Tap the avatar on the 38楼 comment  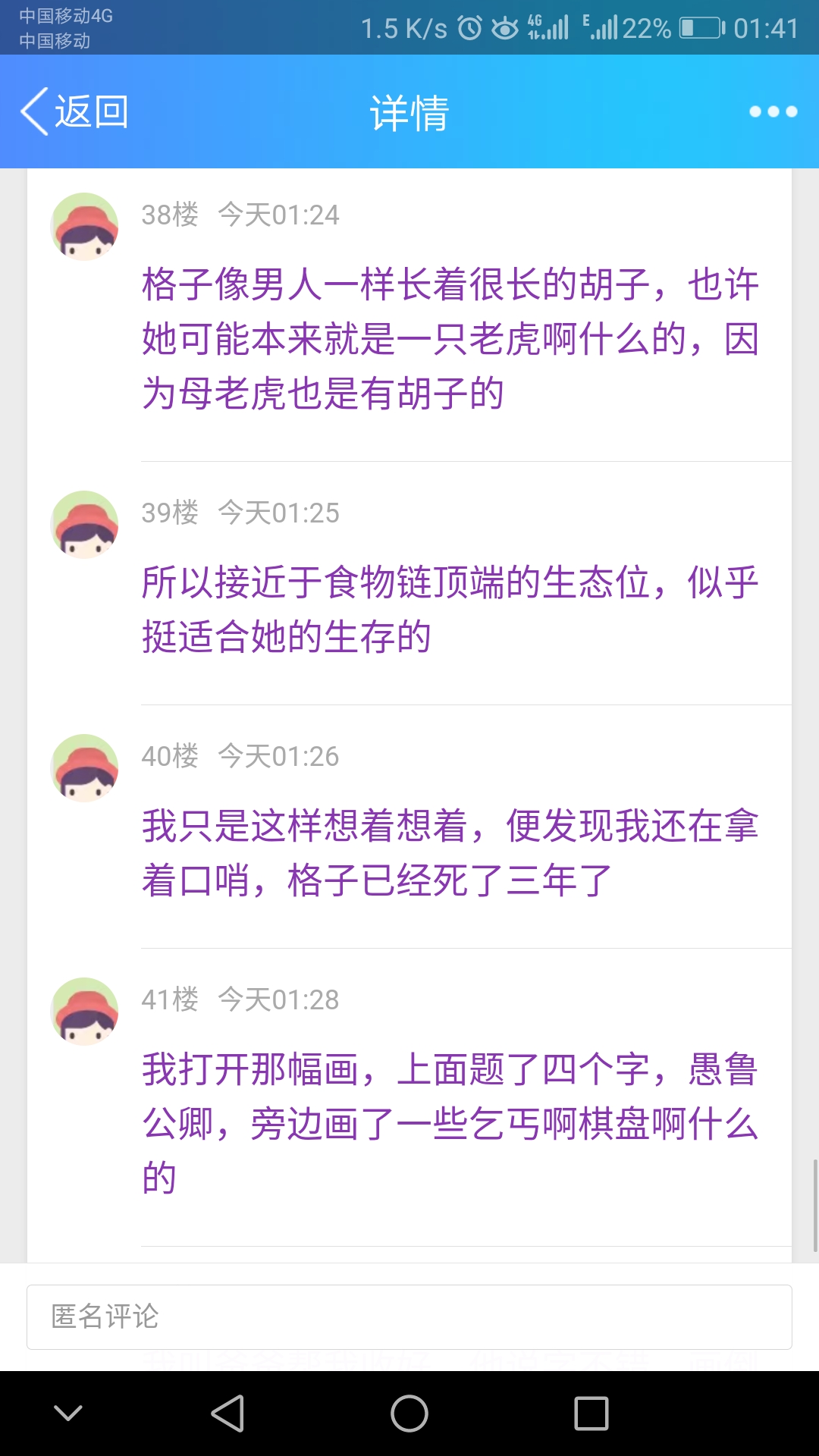click(x=84, y=227)
